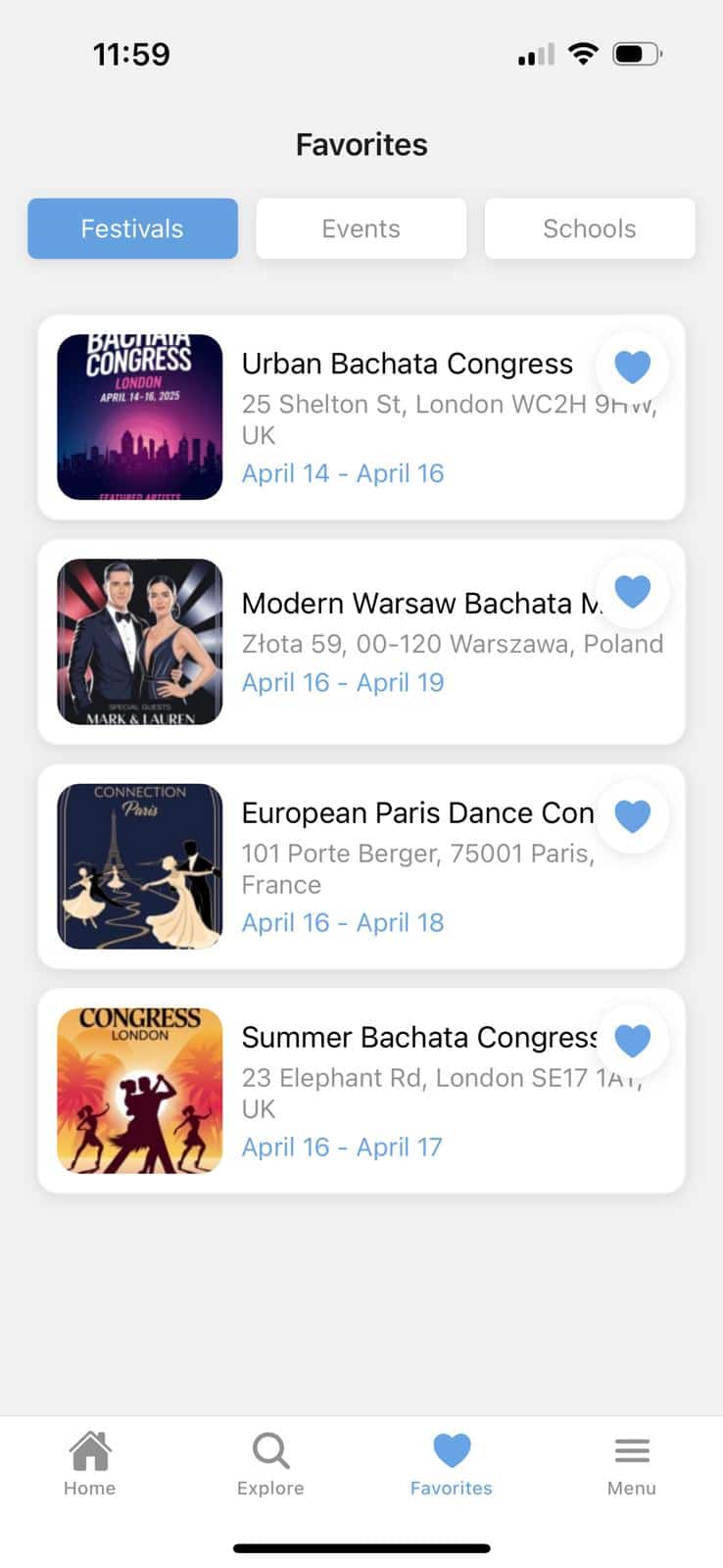723x1568 pixels.
Task: Tap the Favorites item in bottom navigation
Action: (452, 1464)
